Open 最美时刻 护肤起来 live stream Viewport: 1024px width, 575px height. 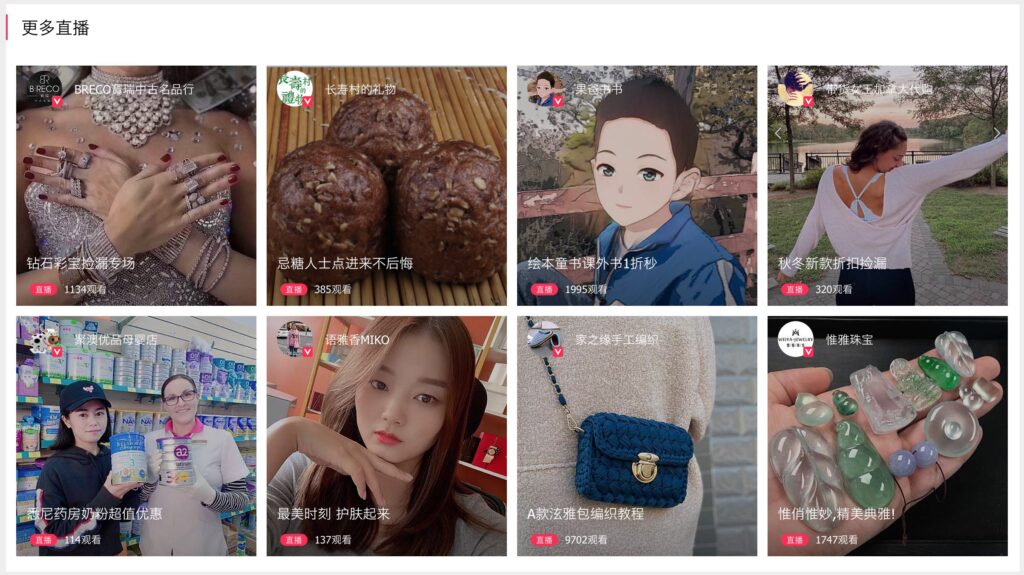pyautogui.click(x=386, y=436)
